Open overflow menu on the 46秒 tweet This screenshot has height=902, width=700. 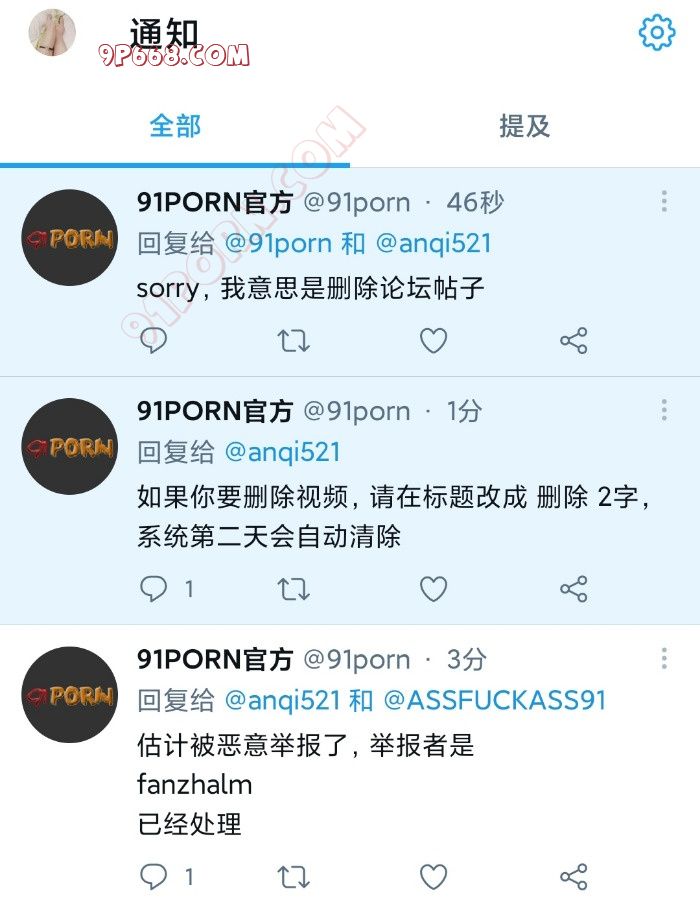pos(663,202)
